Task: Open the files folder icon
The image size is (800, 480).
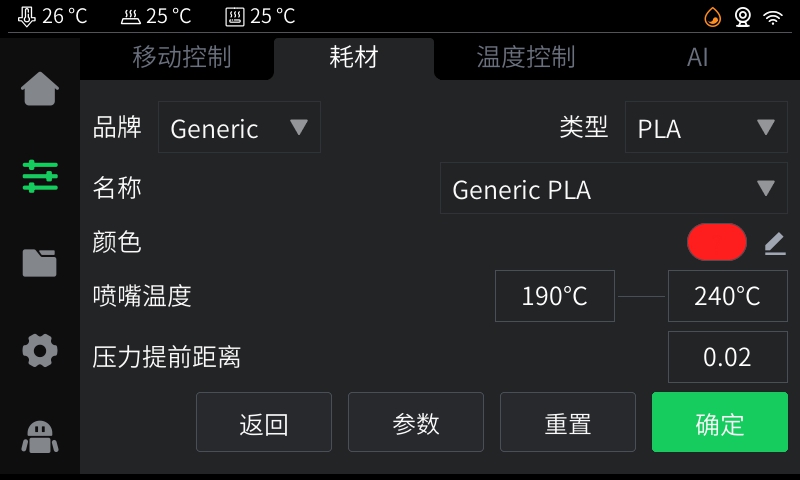Action: 40,262
